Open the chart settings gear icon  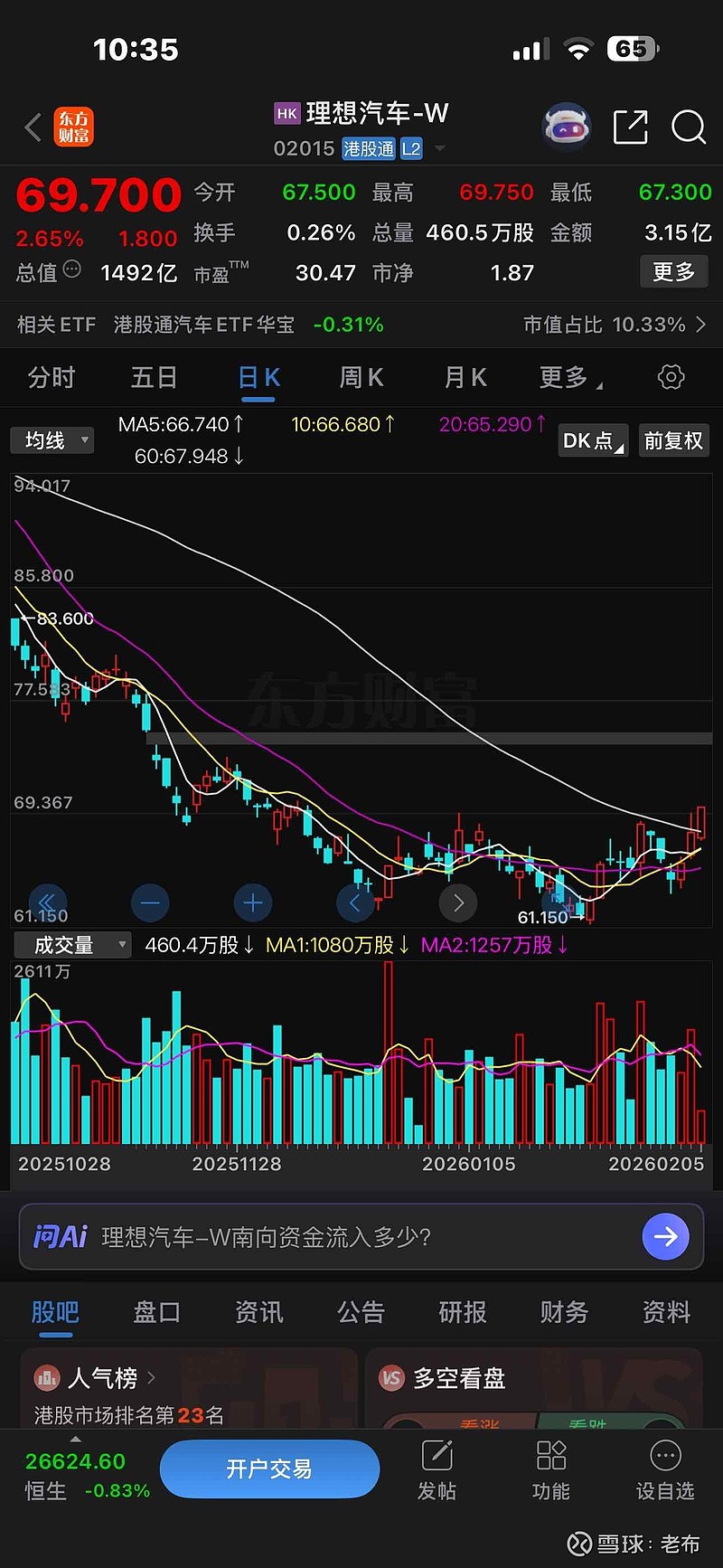[671, 377]
